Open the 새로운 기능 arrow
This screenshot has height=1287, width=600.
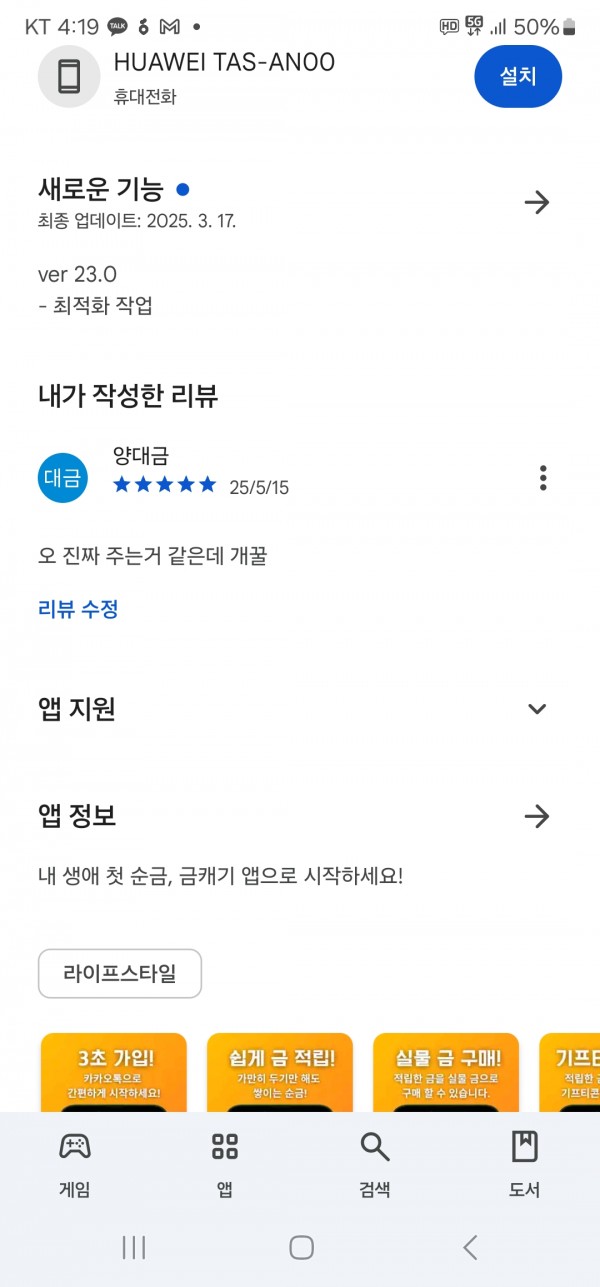[x=537, y=203]
